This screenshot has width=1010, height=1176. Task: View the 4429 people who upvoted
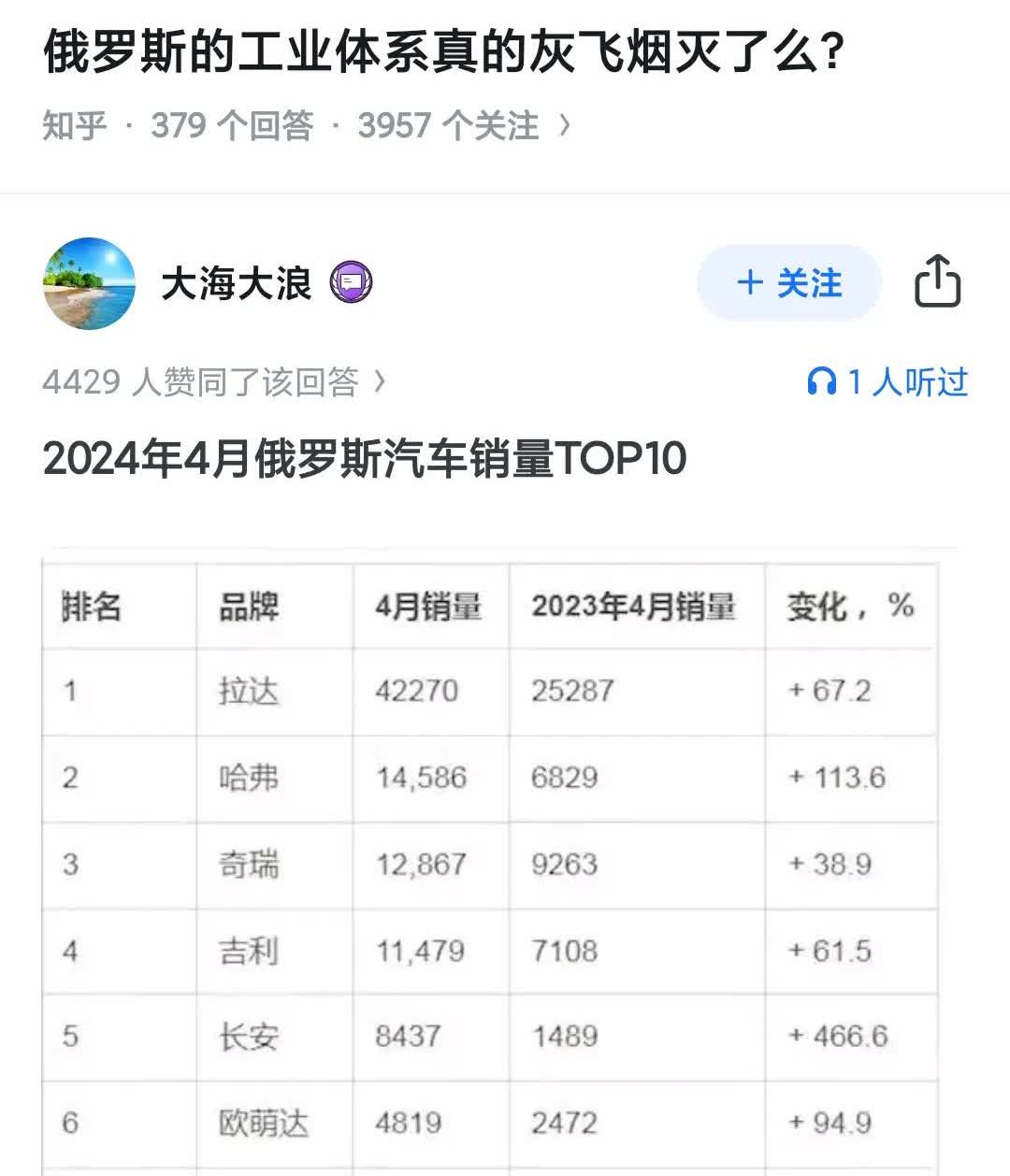tap(213, 381)
